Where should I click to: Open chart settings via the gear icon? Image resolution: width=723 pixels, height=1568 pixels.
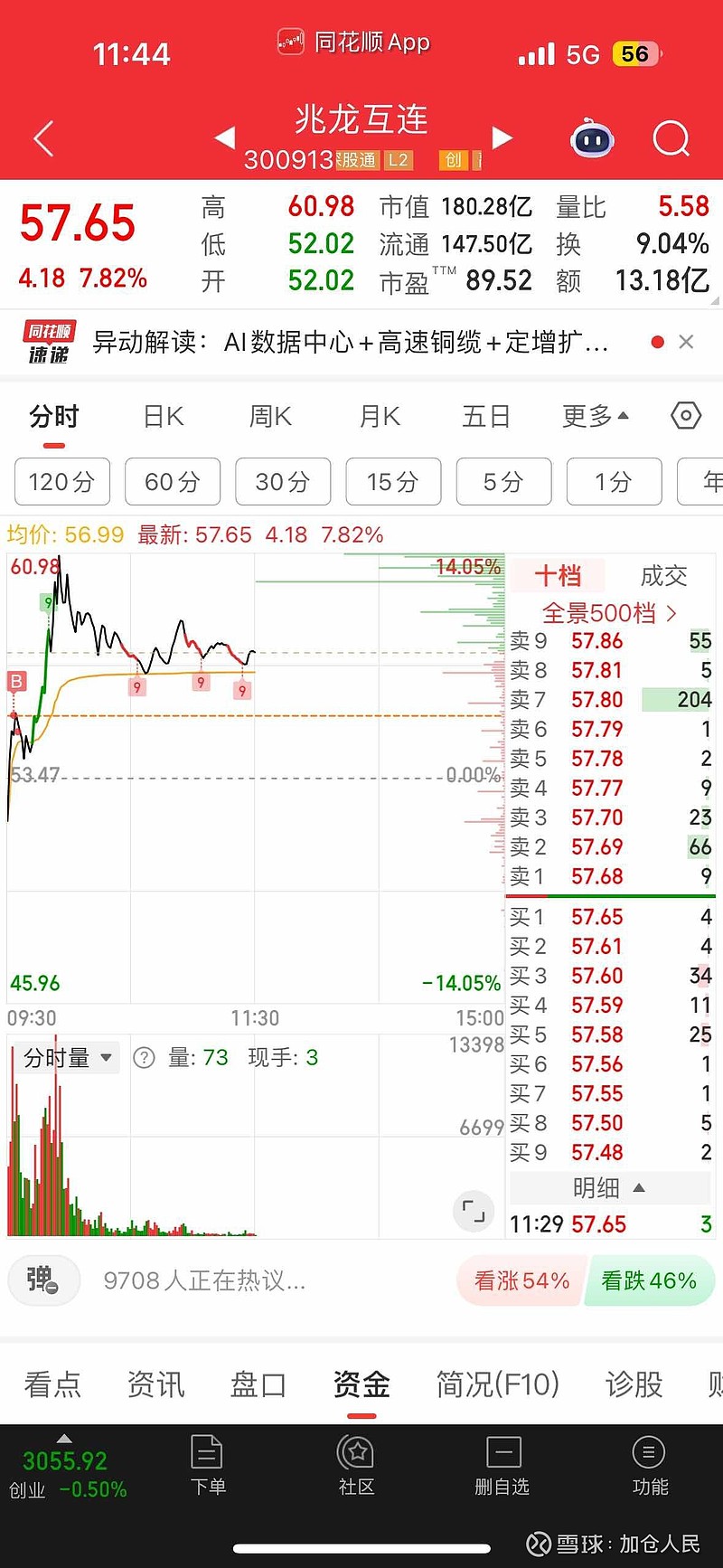(x=686, y=415)
